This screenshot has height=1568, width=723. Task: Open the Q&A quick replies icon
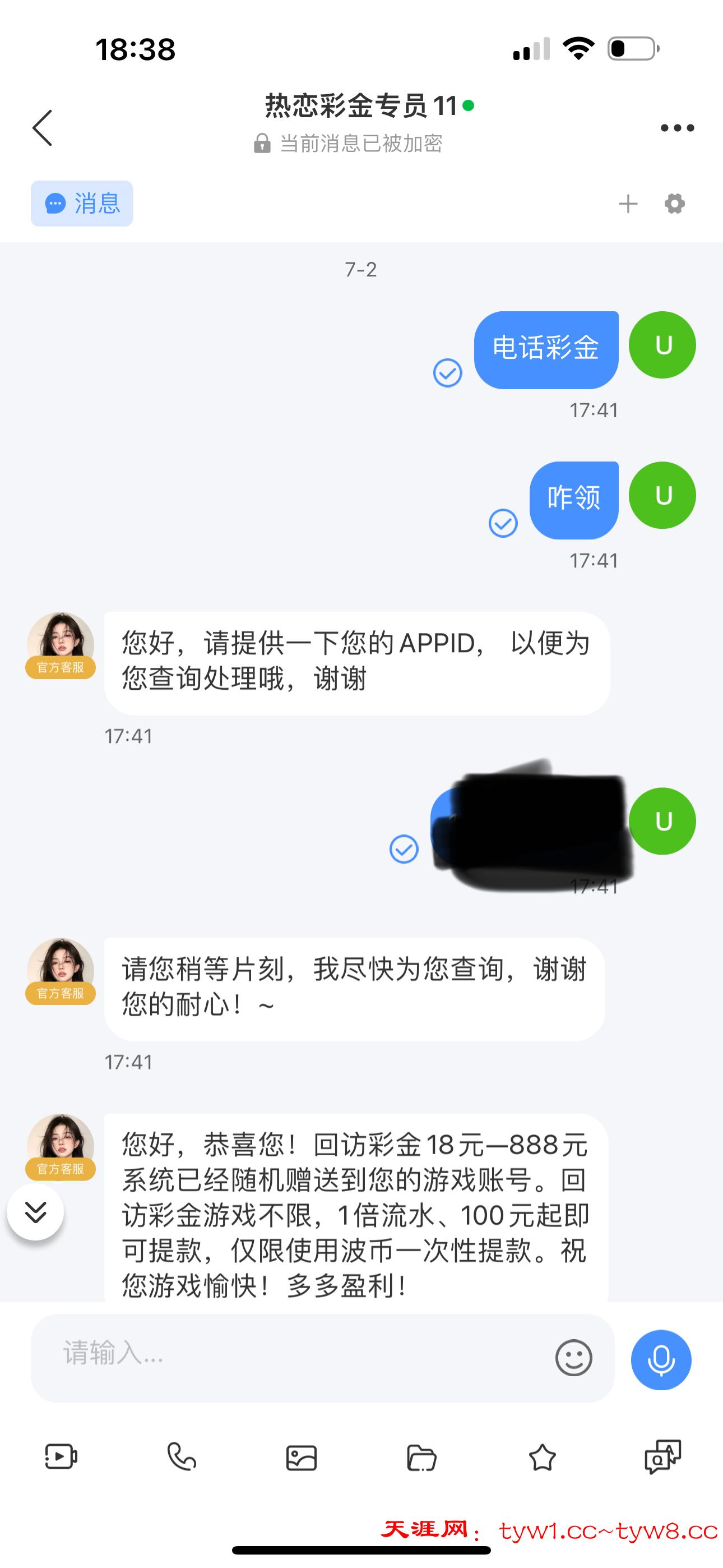point(662,1456)
